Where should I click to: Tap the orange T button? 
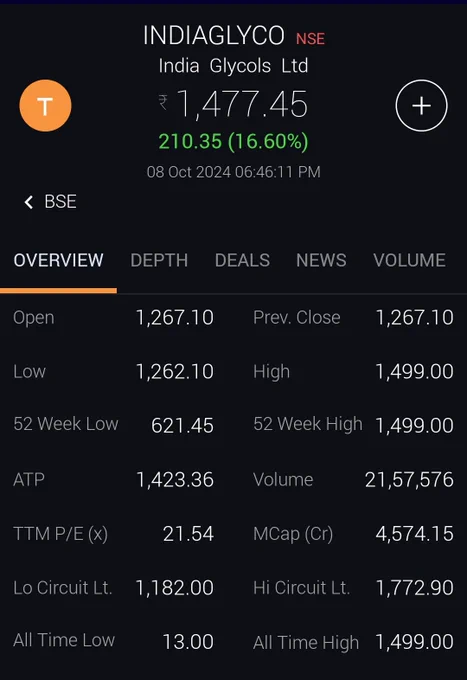[x=46, y=105]
